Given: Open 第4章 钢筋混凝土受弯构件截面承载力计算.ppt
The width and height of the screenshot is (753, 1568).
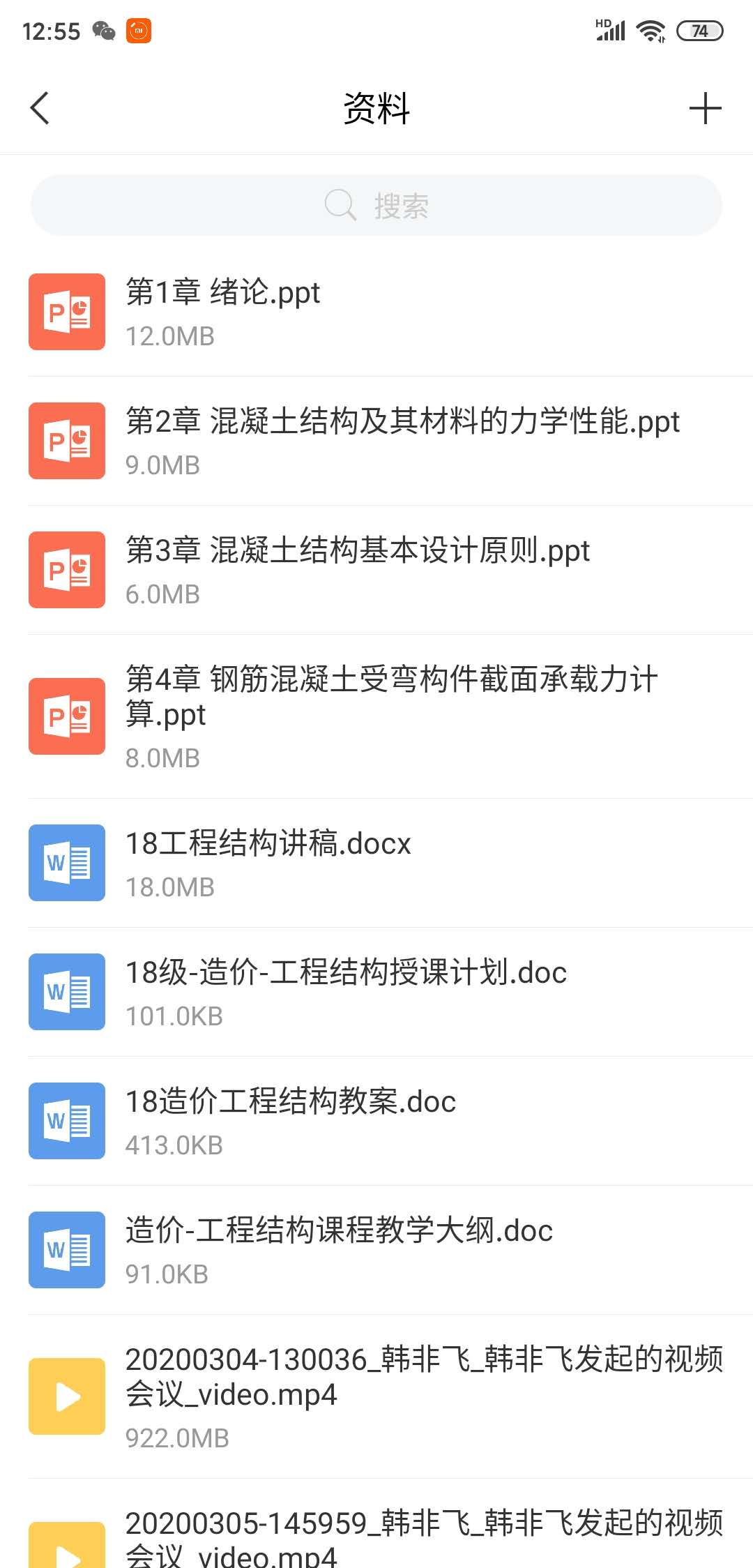Looking at the screenshot, I should pos(390,716).
